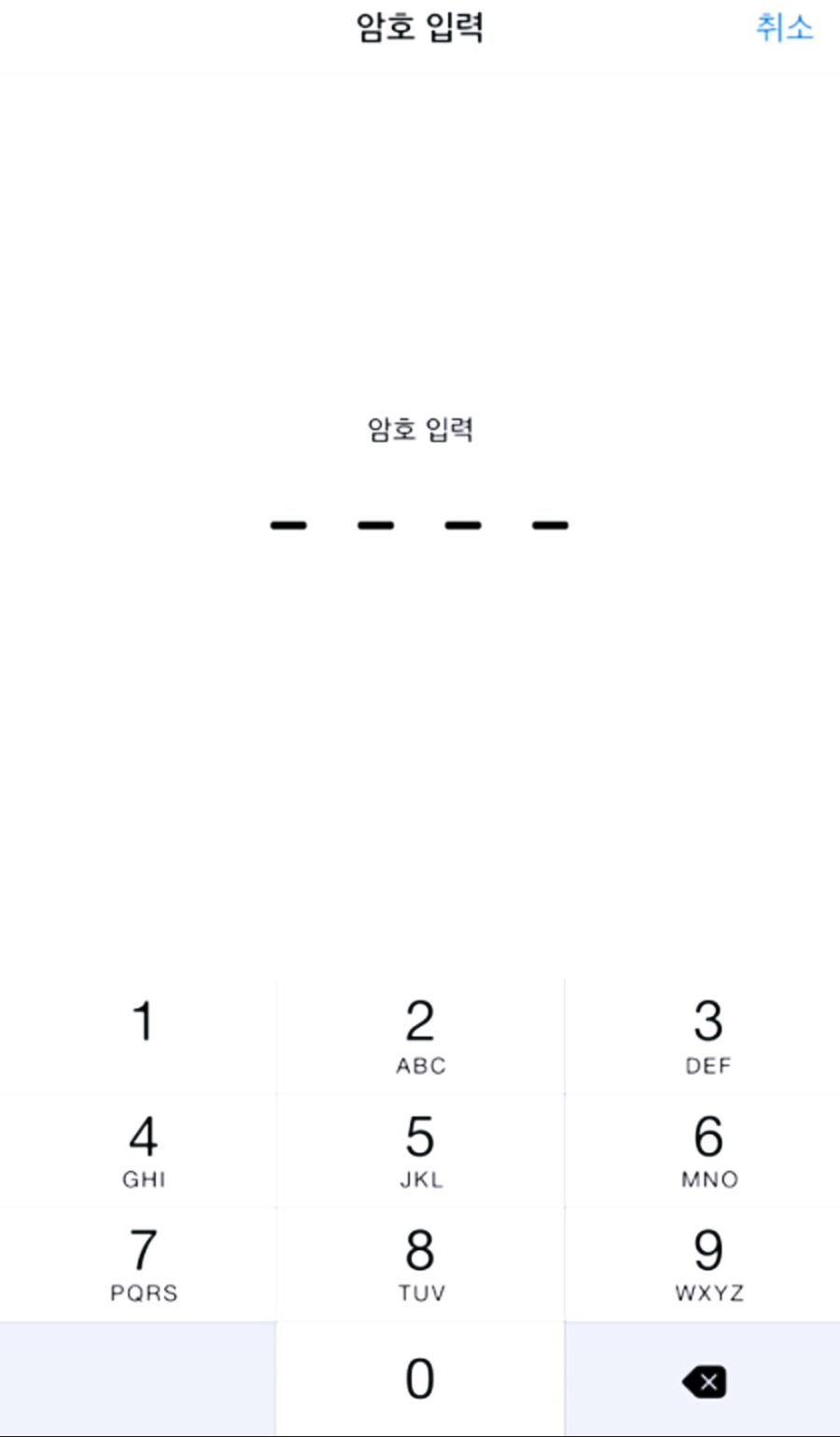
Task: Enter digit 0 on the keypad
Action: pyautogui.click(x=420, y=1379)
